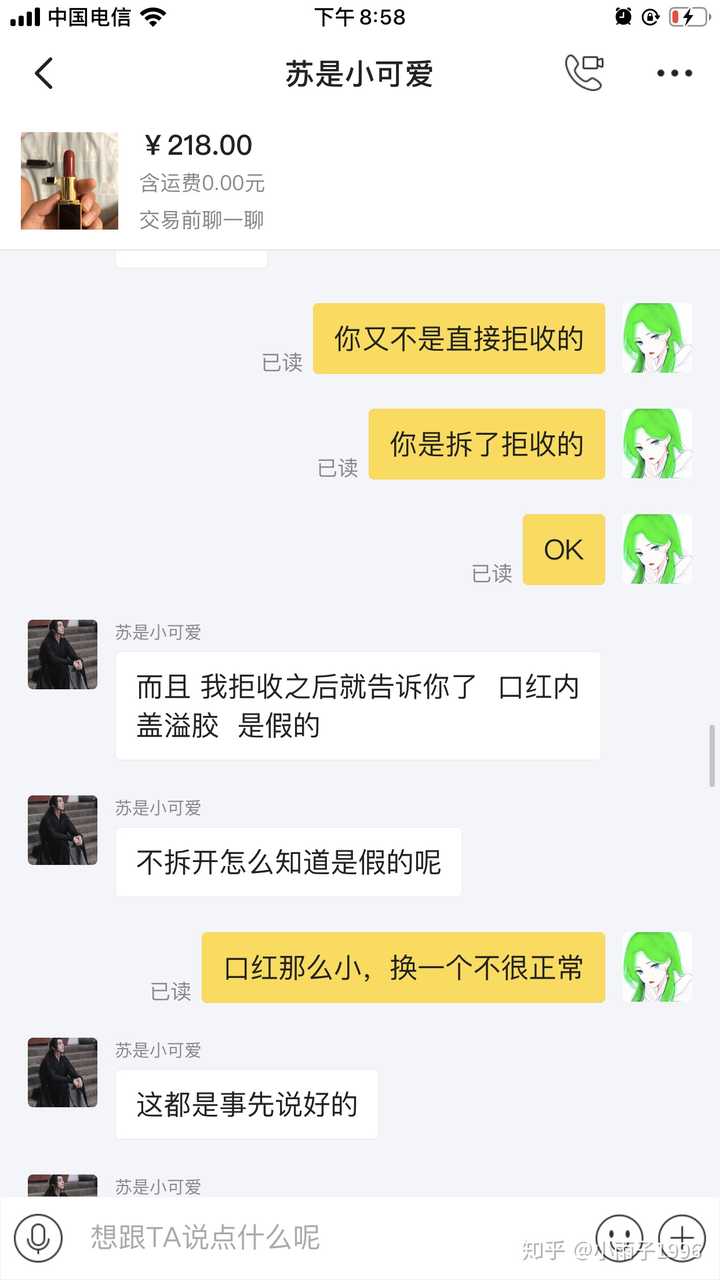Tap the ¥218.00 price label
720x1280 pixels.
(x=199, y=145)
